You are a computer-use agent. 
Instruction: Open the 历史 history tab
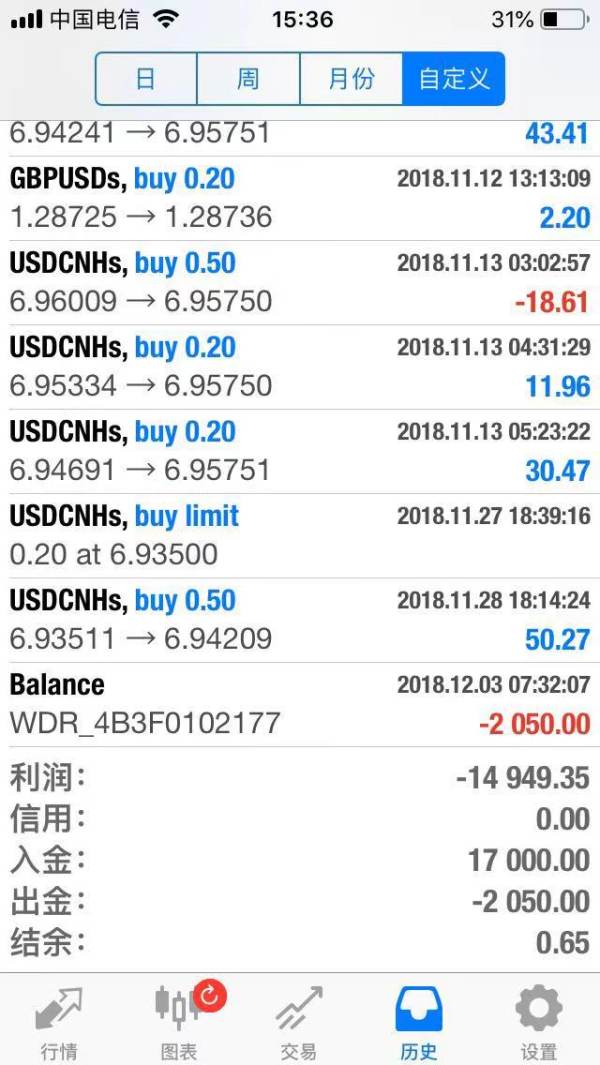click(x=419, y=1020)
